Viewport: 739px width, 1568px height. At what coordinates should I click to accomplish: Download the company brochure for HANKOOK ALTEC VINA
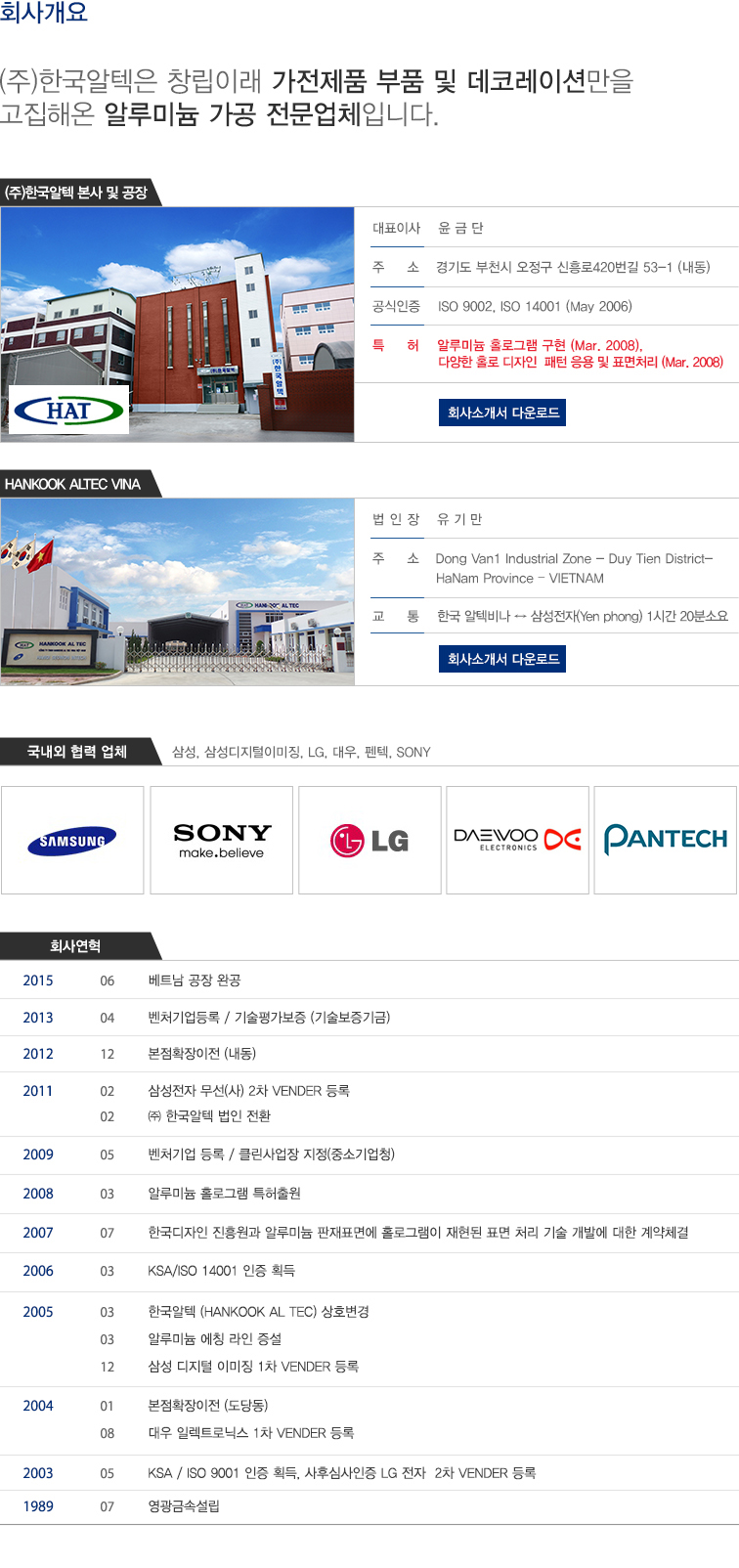(503, 659)
